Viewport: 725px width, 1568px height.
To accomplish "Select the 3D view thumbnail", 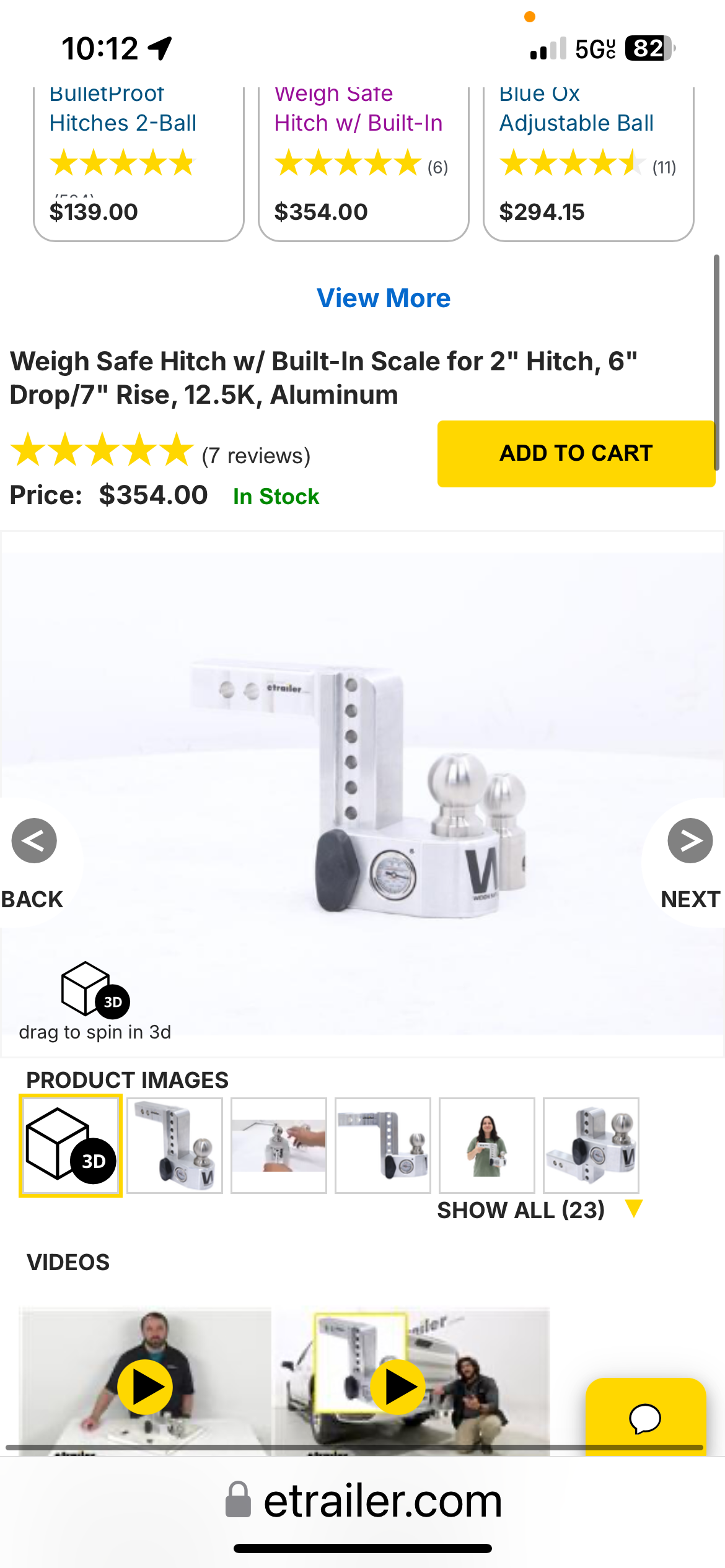I will 71,1146.
